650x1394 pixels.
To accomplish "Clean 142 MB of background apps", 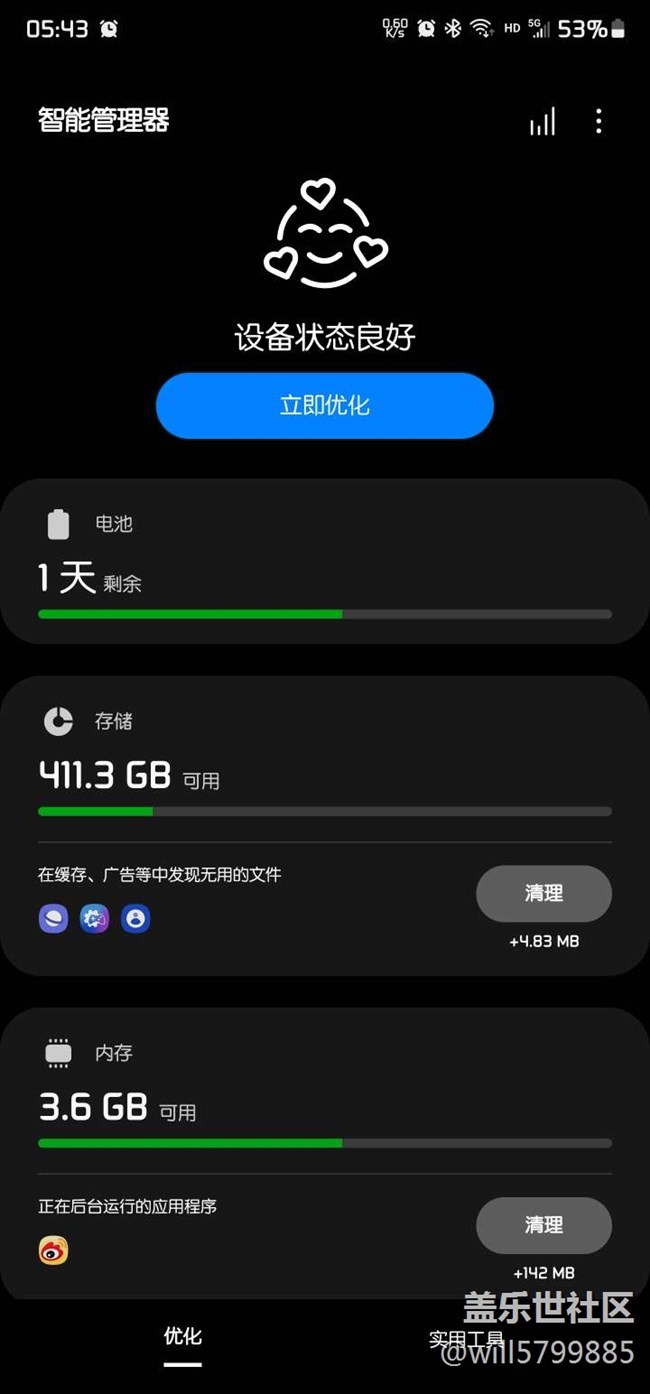I will click(543, 1225).
